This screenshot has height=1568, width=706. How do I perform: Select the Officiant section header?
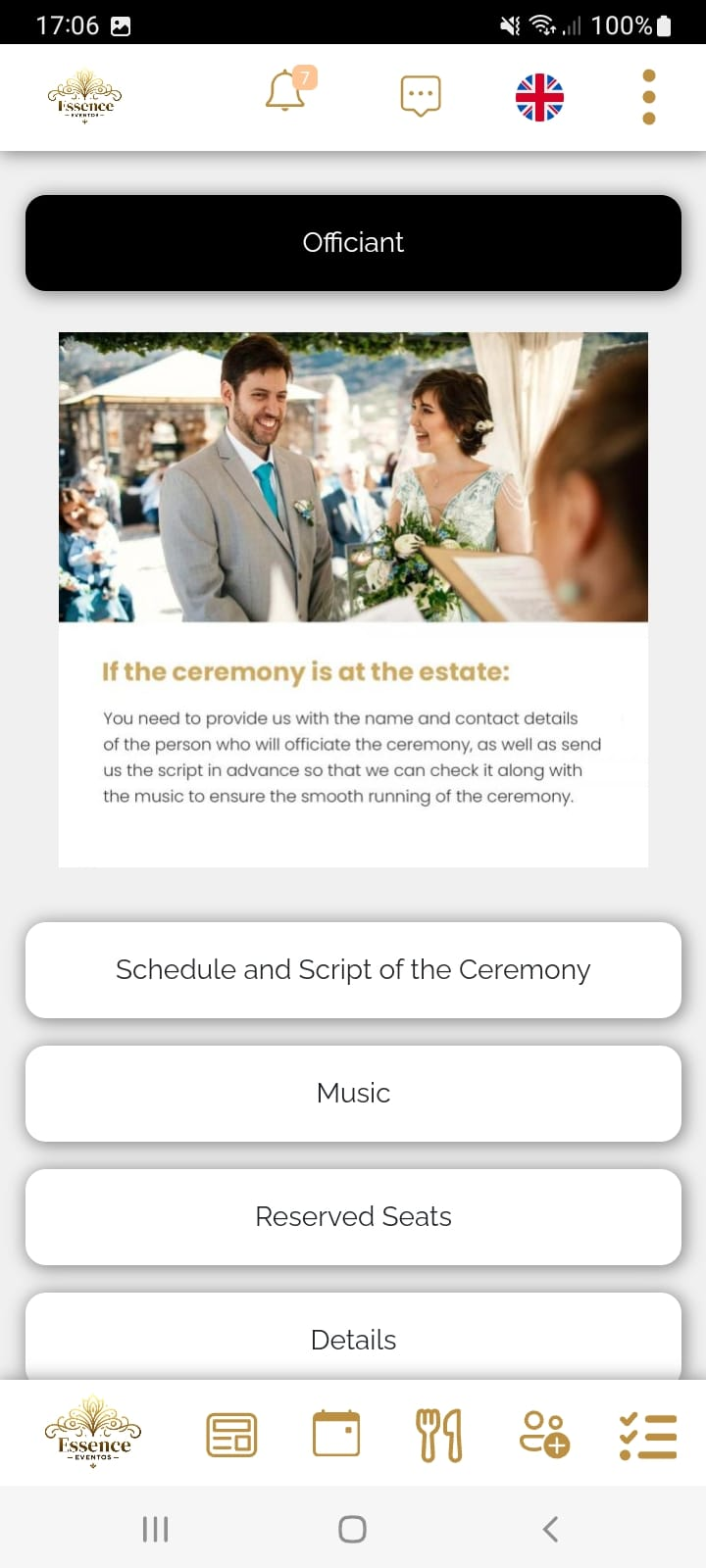point(353,242)
